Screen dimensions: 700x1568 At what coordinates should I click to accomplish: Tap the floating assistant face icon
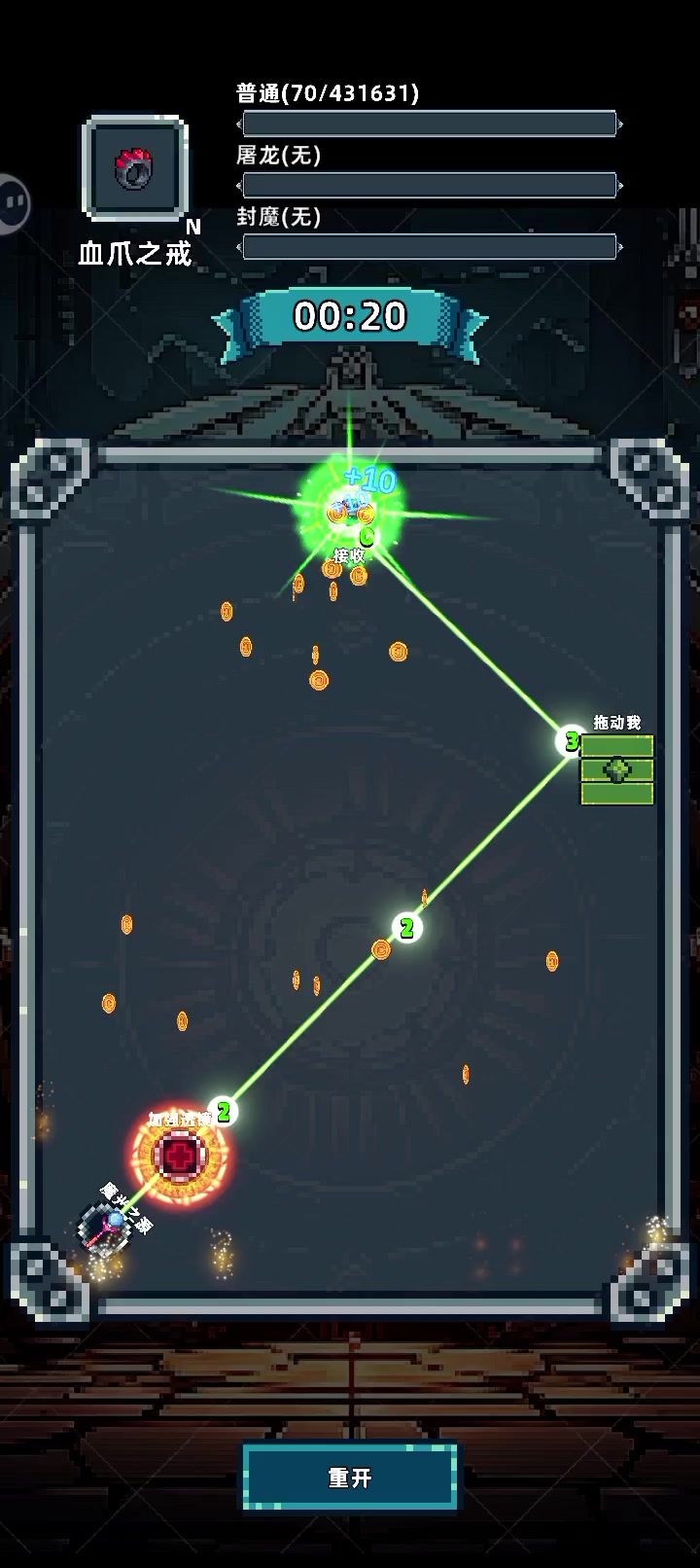tap(12, 203)
